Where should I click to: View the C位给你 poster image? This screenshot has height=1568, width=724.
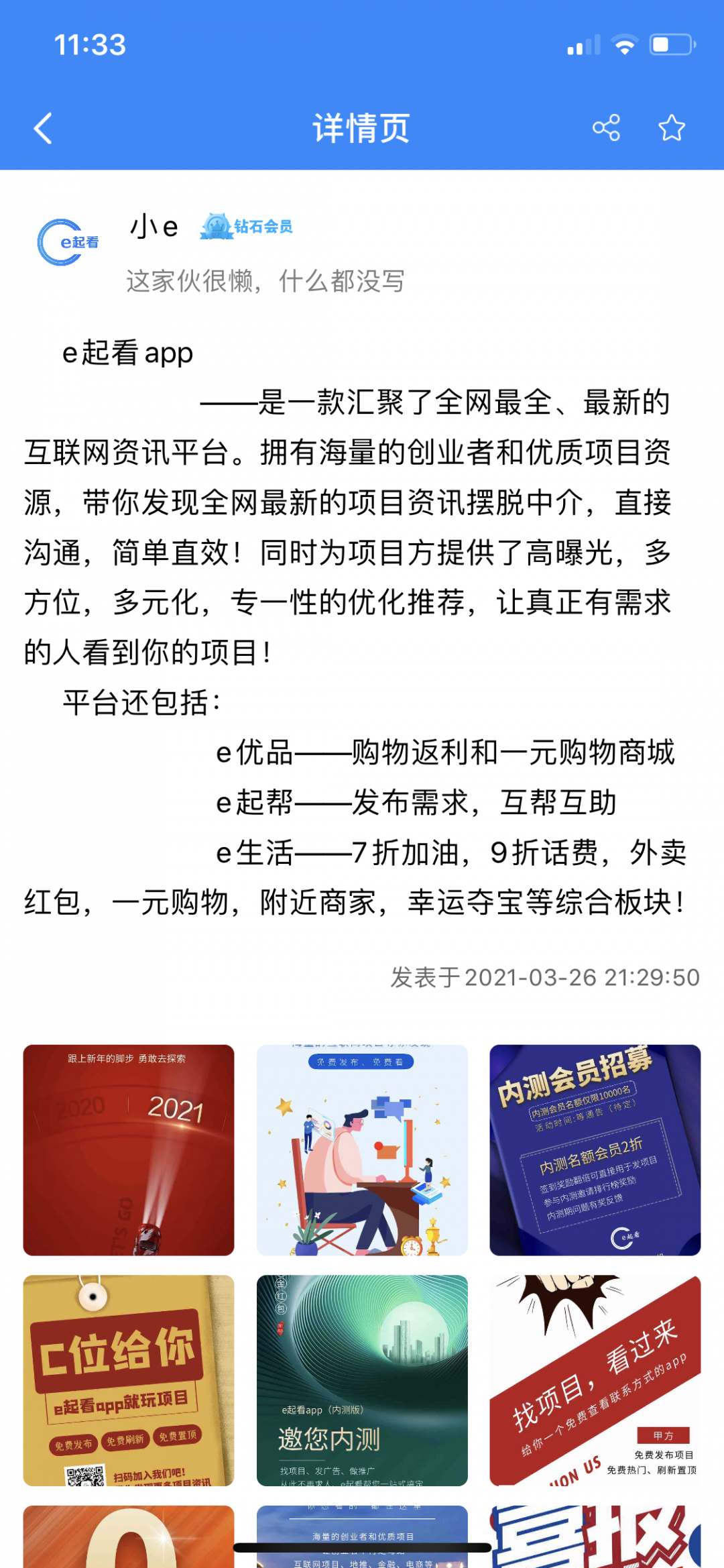(129, 1380)
